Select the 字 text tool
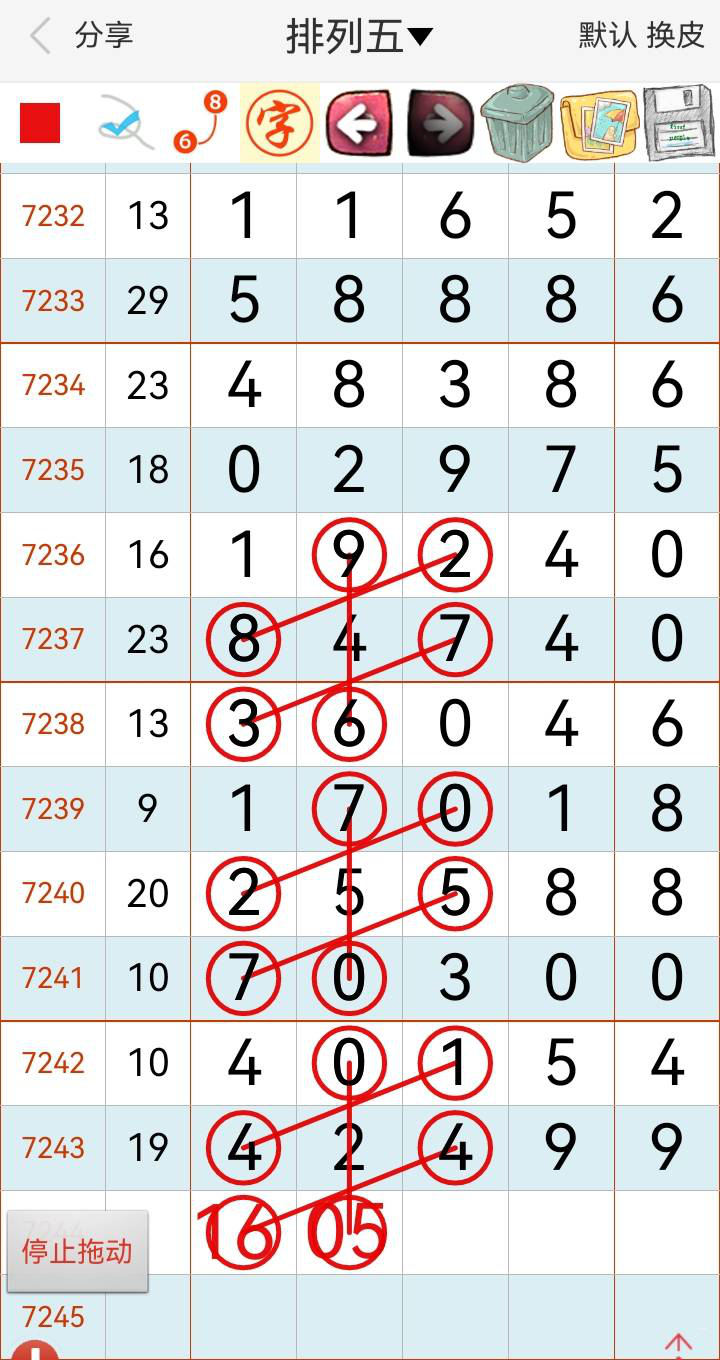Image resolution: width=720 pixels, height=1360 pixels. click(x=279, y=124)
